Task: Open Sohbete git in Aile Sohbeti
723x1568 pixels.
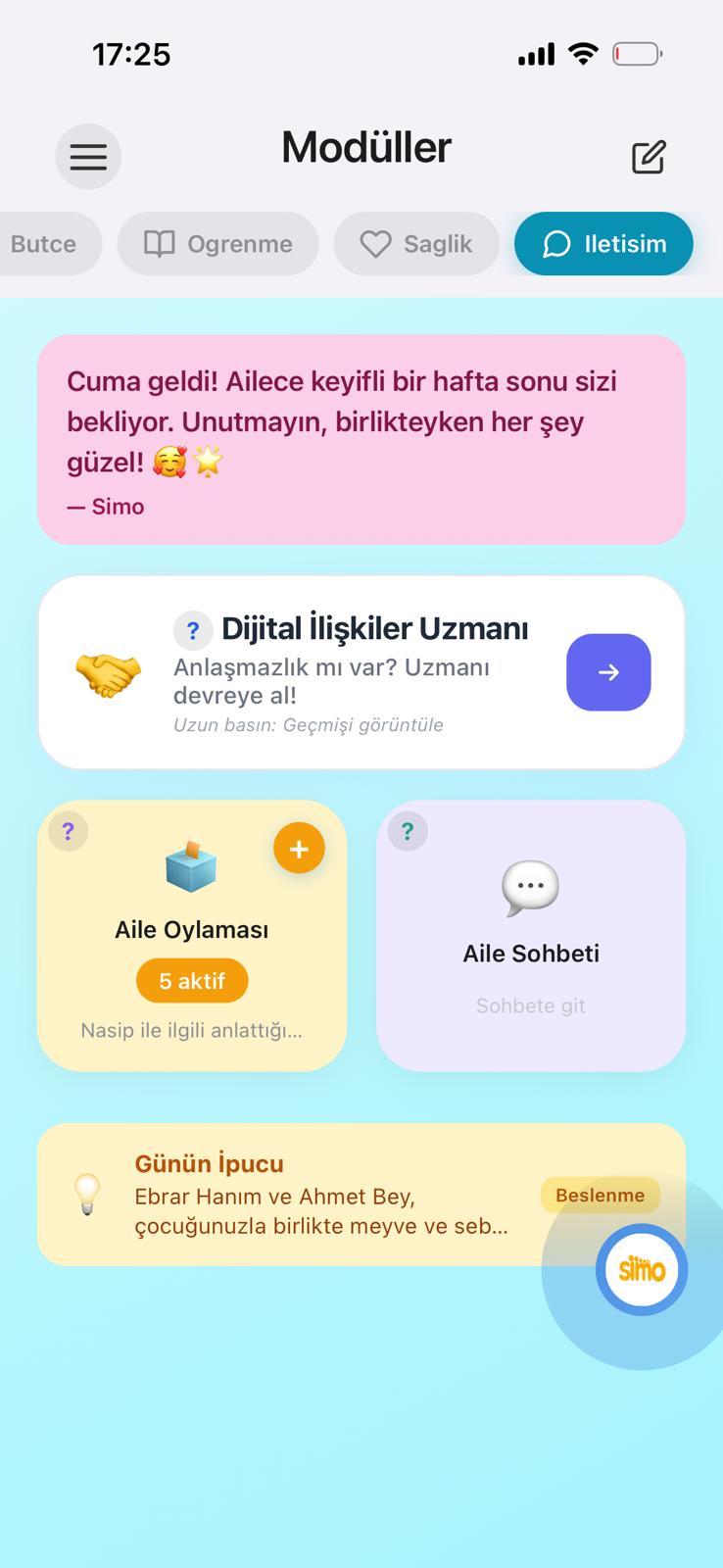Action: 530,1005
